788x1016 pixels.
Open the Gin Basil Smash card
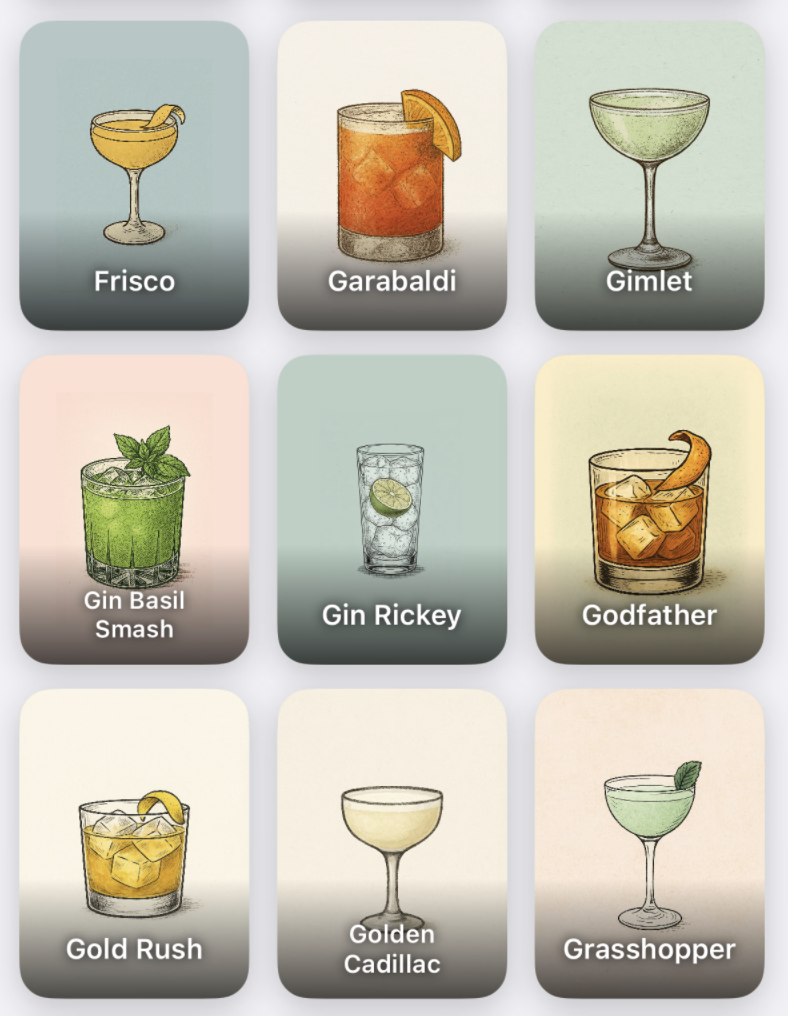coord(134,509)
